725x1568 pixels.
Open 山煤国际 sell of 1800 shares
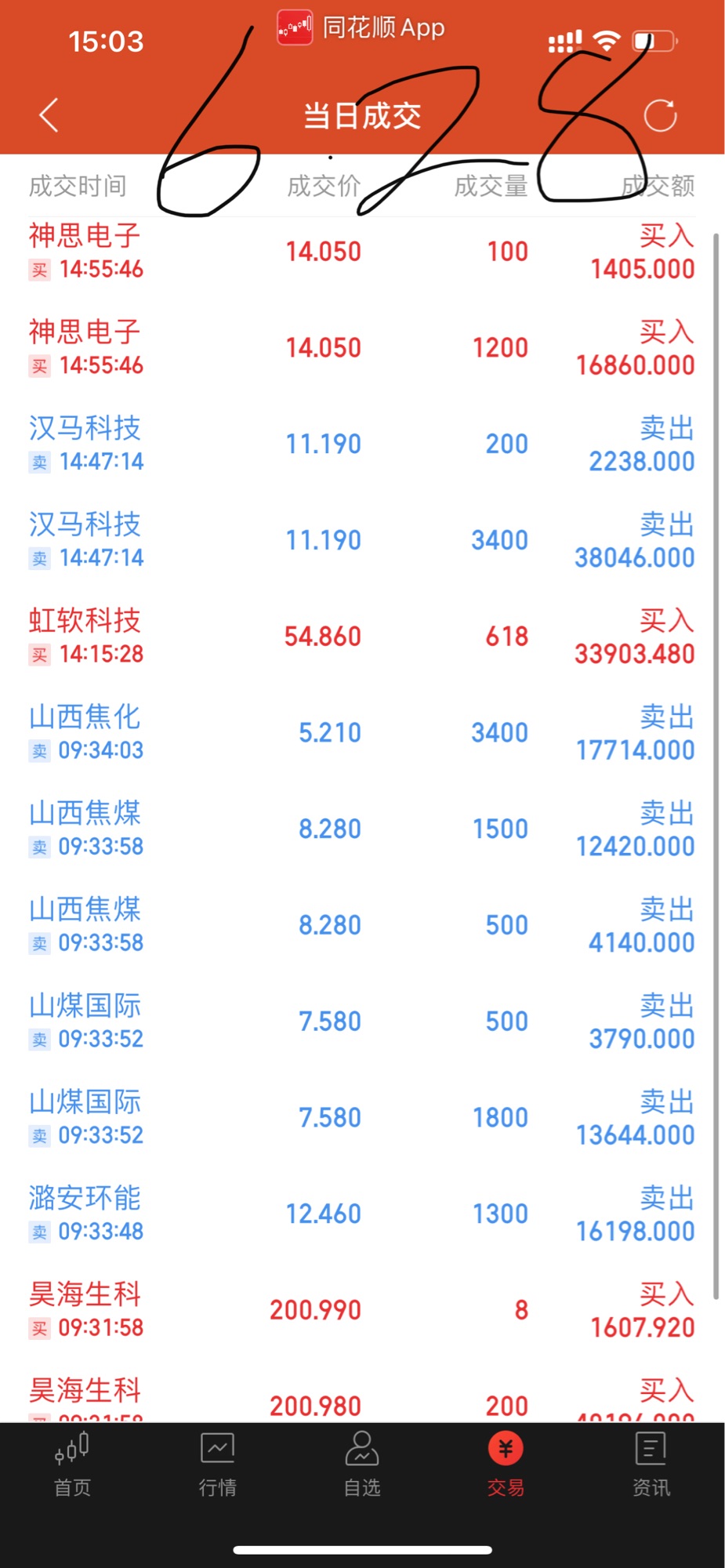coord(361,1118)
